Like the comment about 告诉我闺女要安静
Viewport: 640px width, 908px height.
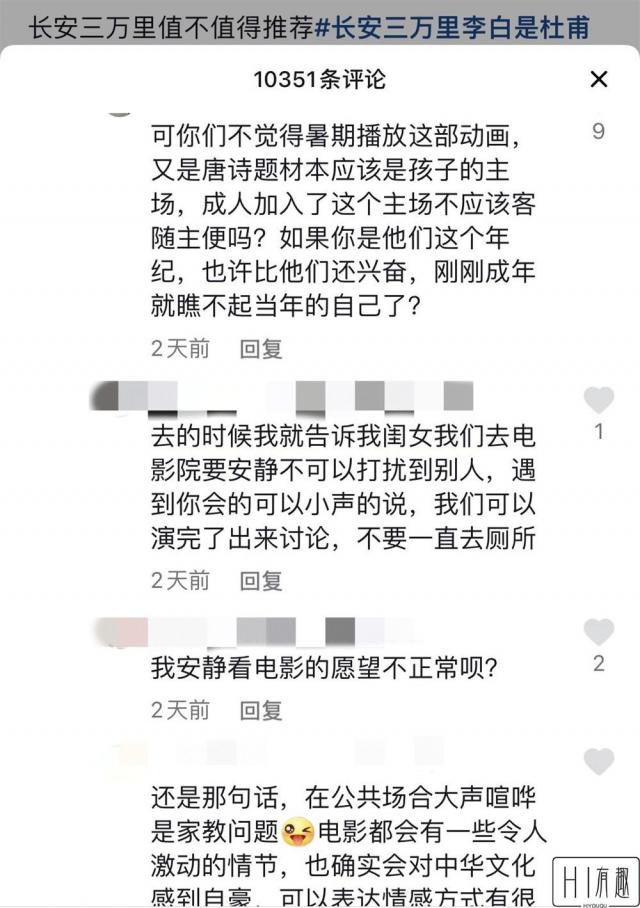click(x=598, y=400)
